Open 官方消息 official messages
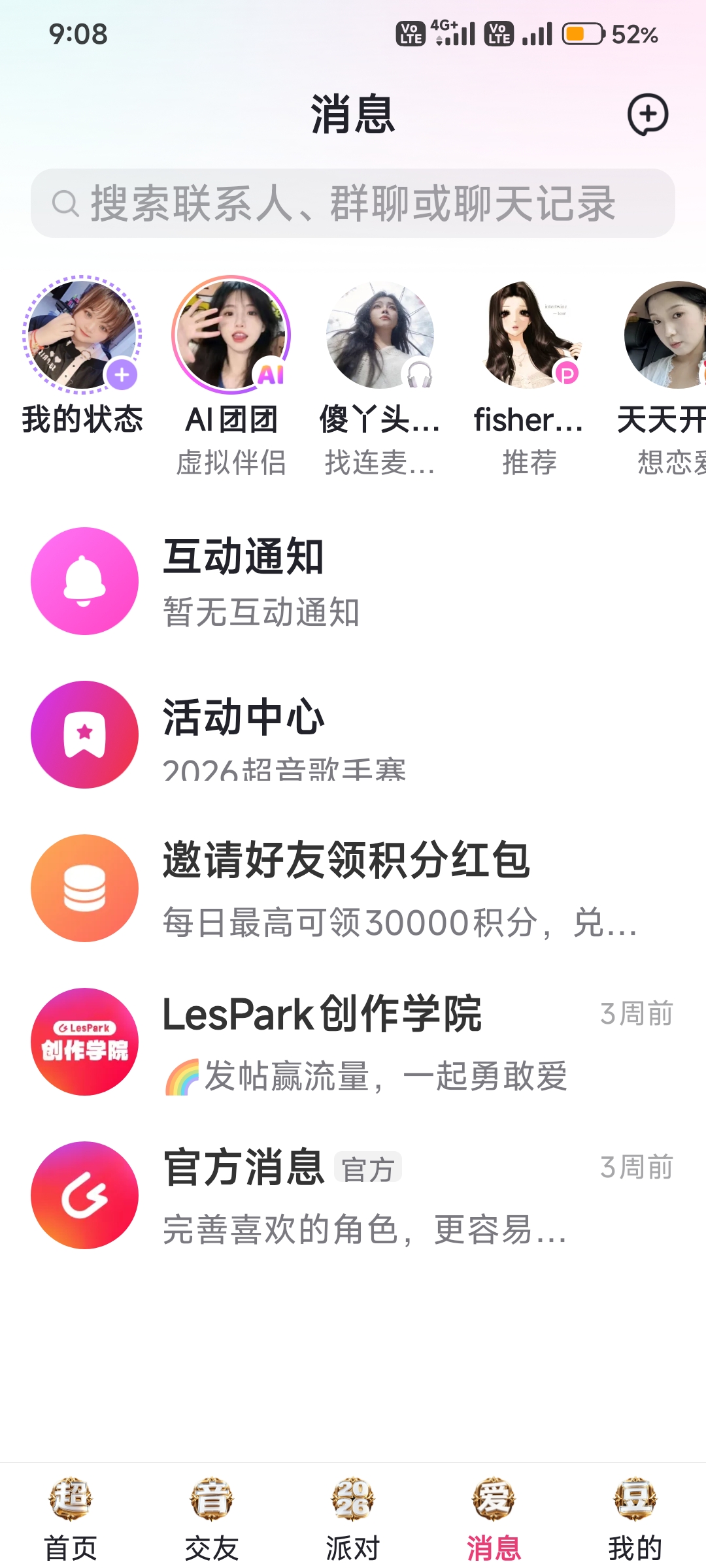Viewport: 706px width, 1568px height. coord(353,1196)
